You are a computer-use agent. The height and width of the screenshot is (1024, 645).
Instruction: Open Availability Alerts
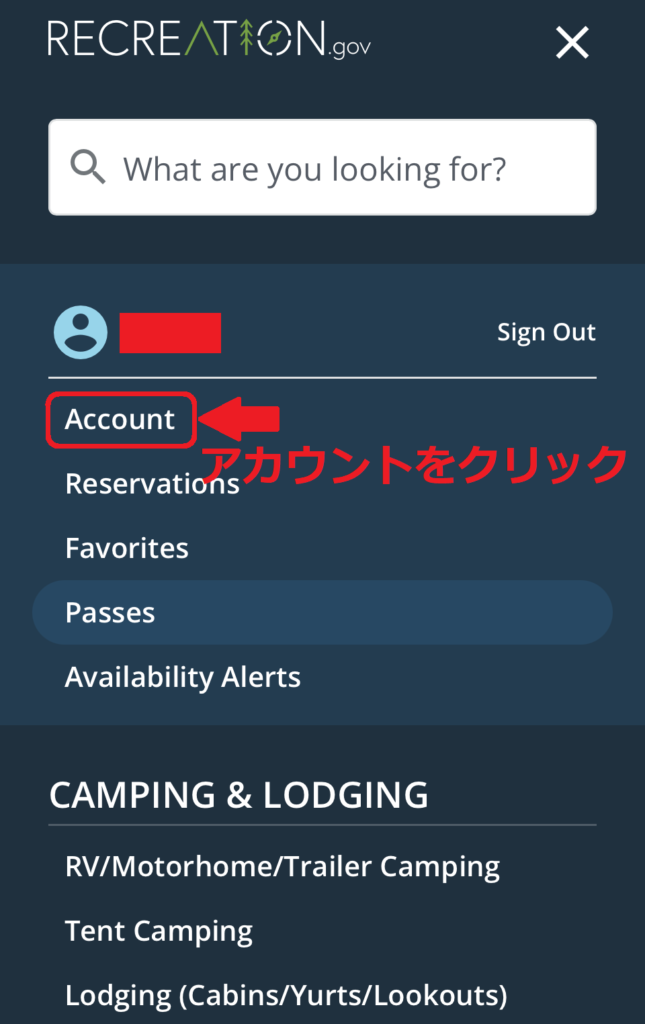(183, 677)
